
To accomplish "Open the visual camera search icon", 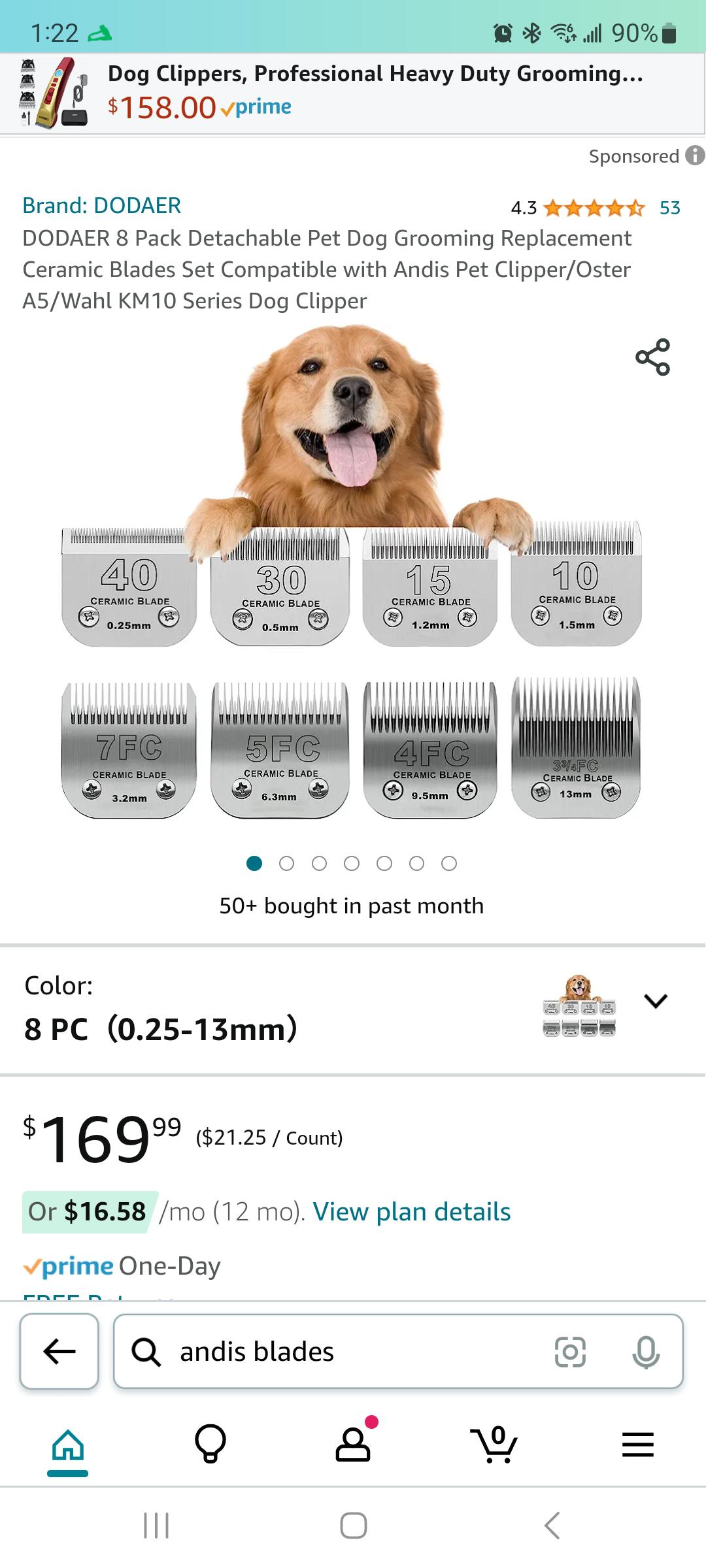I will pyautogui.click(x=570, y=1353).
